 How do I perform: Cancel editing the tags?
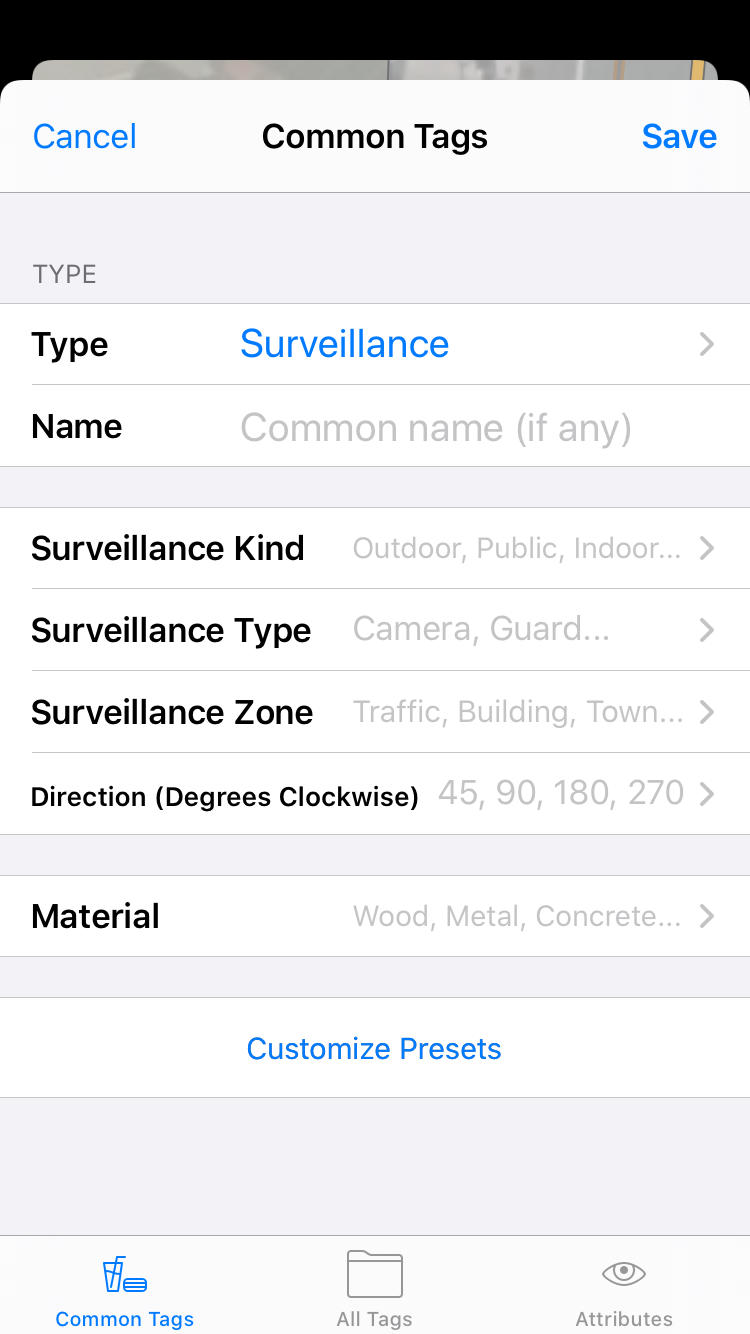point(85,137)
